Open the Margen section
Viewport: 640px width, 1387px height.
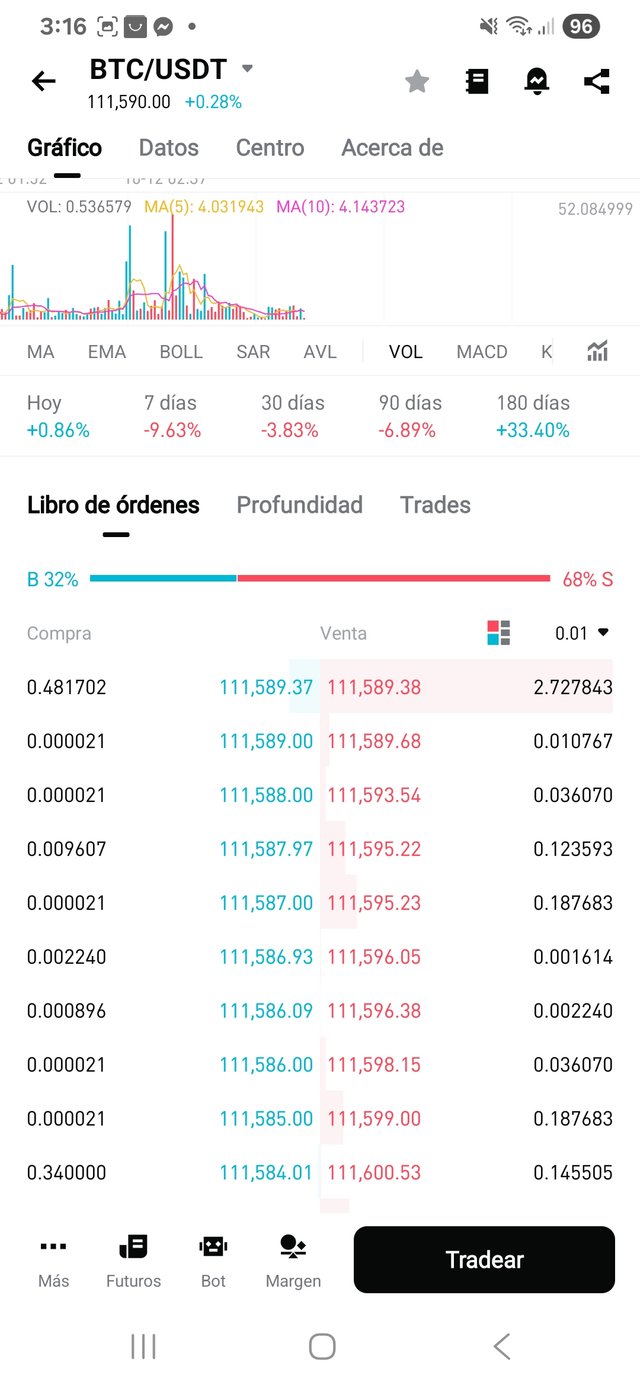point(293,1260)
